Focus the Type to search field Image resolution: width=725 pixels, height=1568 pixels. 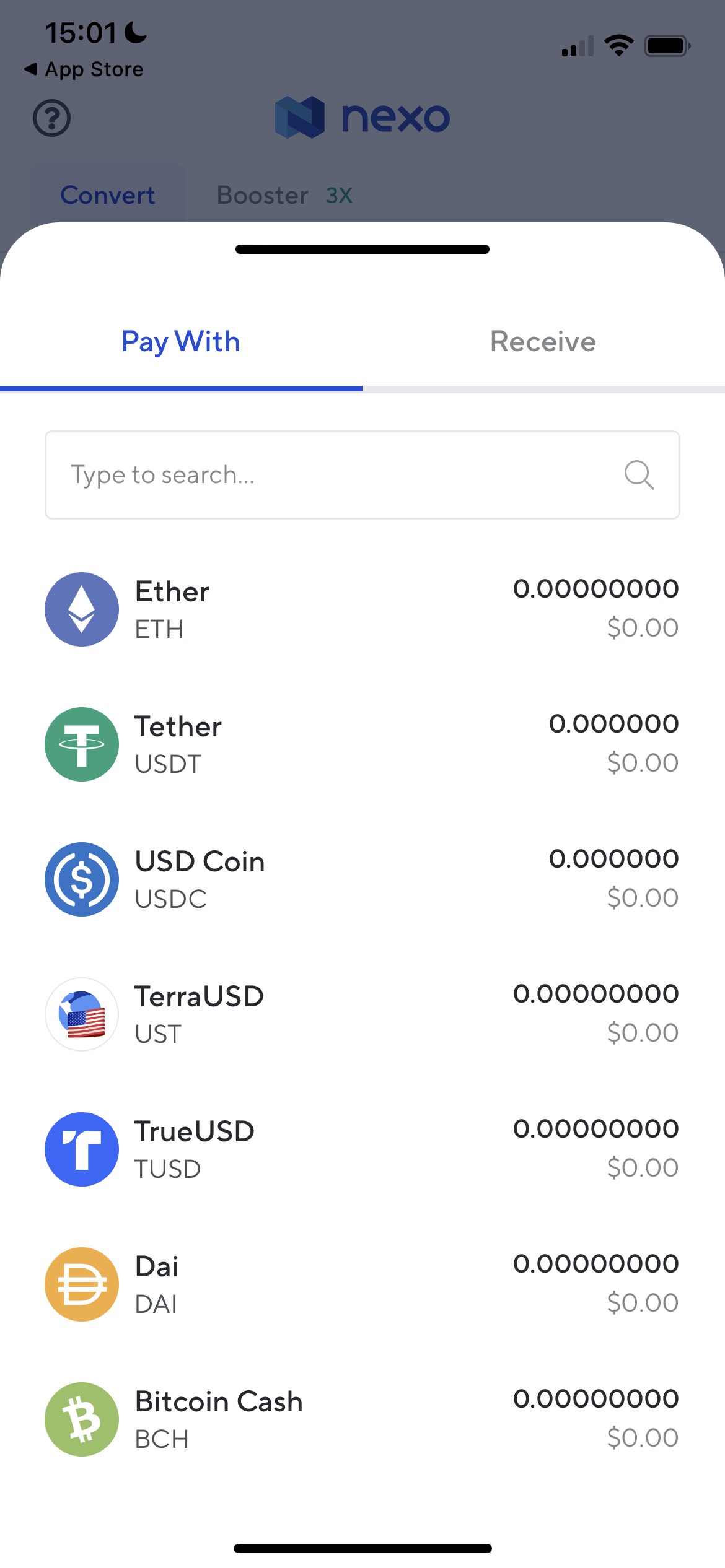click(x=347, y=475)
